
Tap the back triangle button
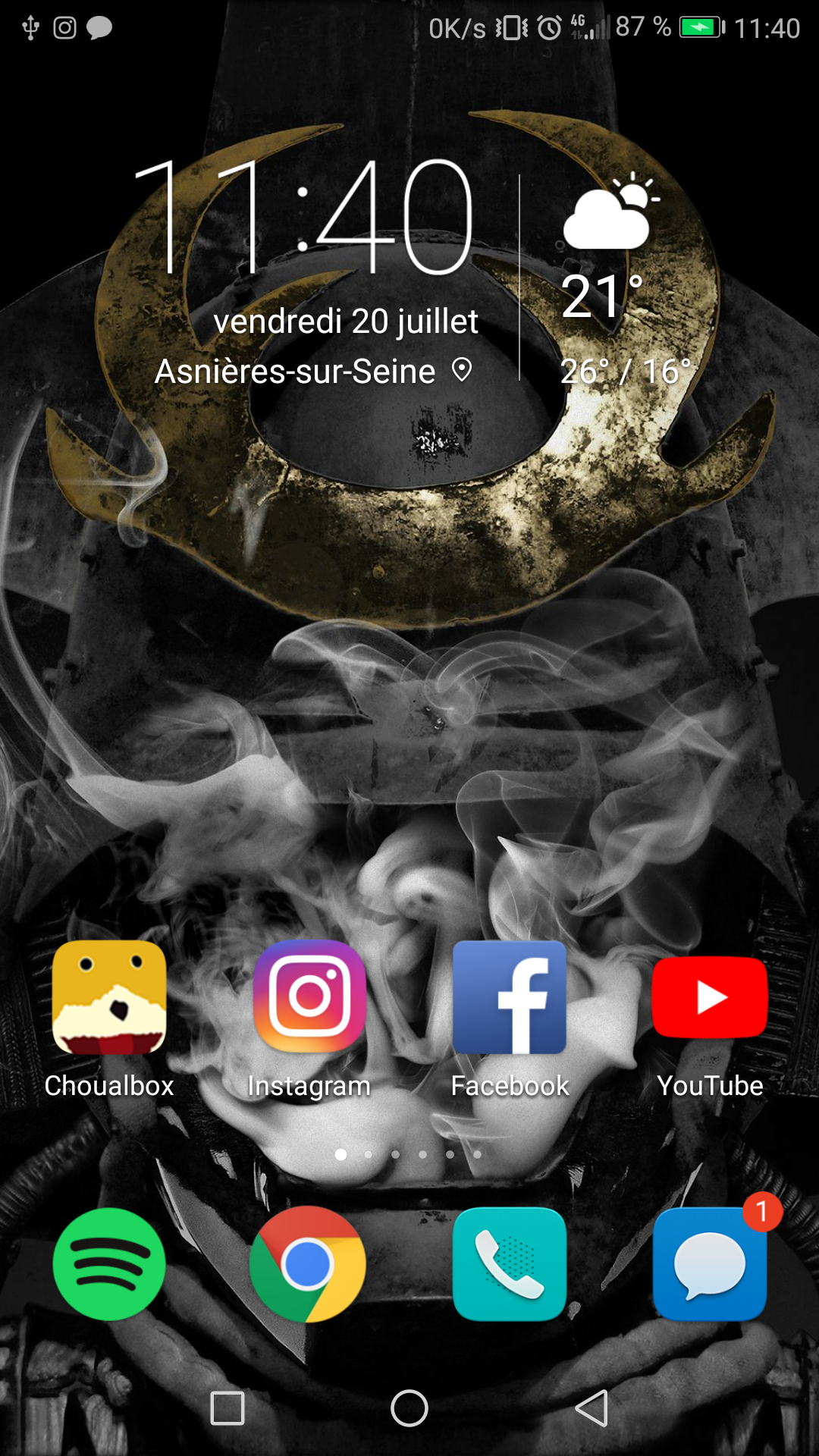592,1409
